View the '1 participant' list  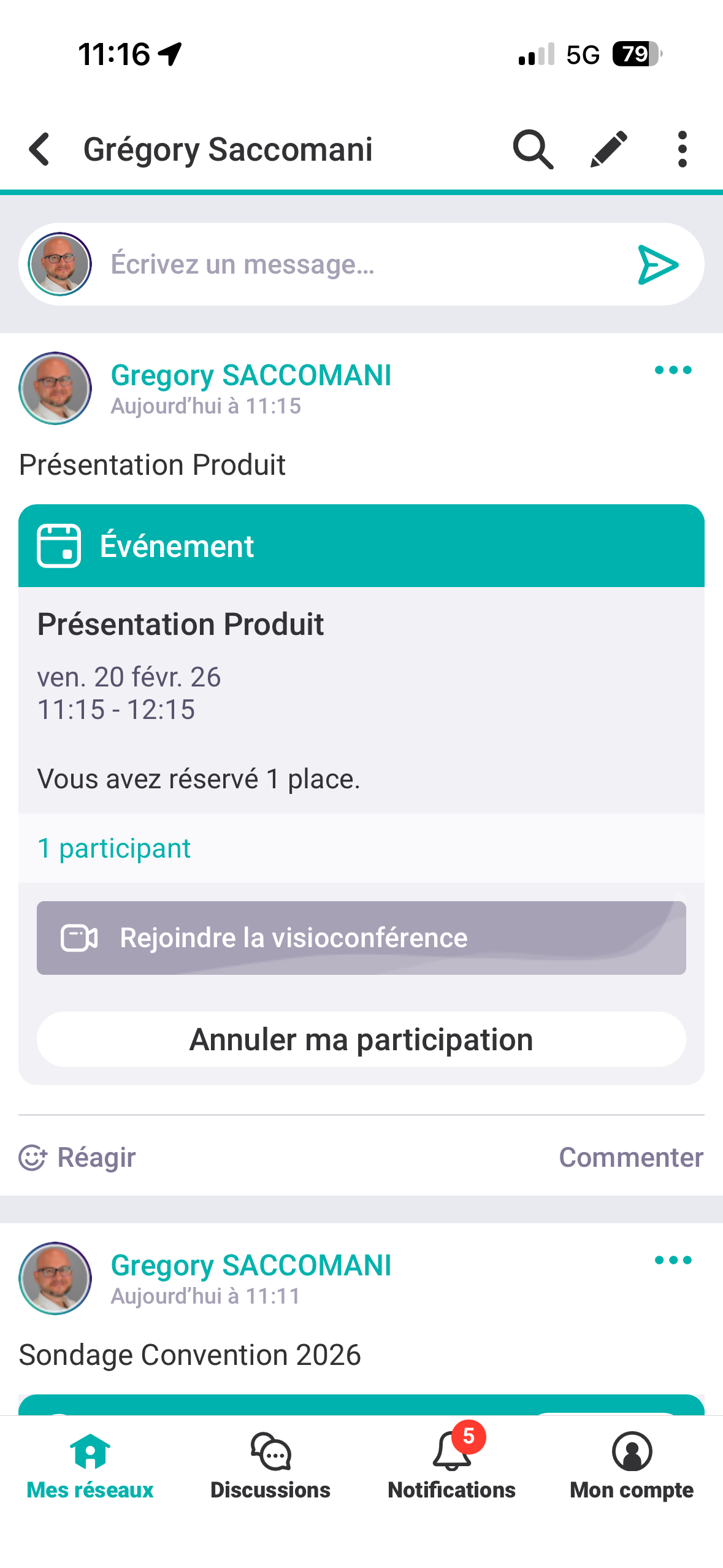click(114, 848)
